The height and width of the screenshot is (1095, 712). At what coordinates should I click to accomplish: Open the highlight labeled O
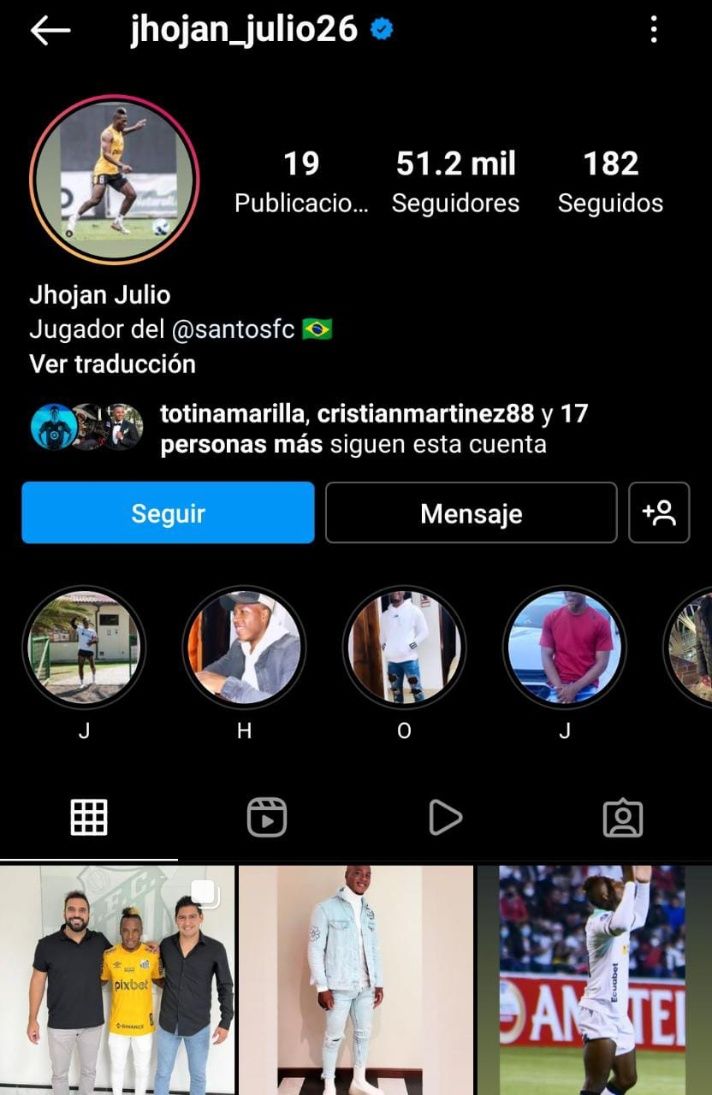click(404, 647)
